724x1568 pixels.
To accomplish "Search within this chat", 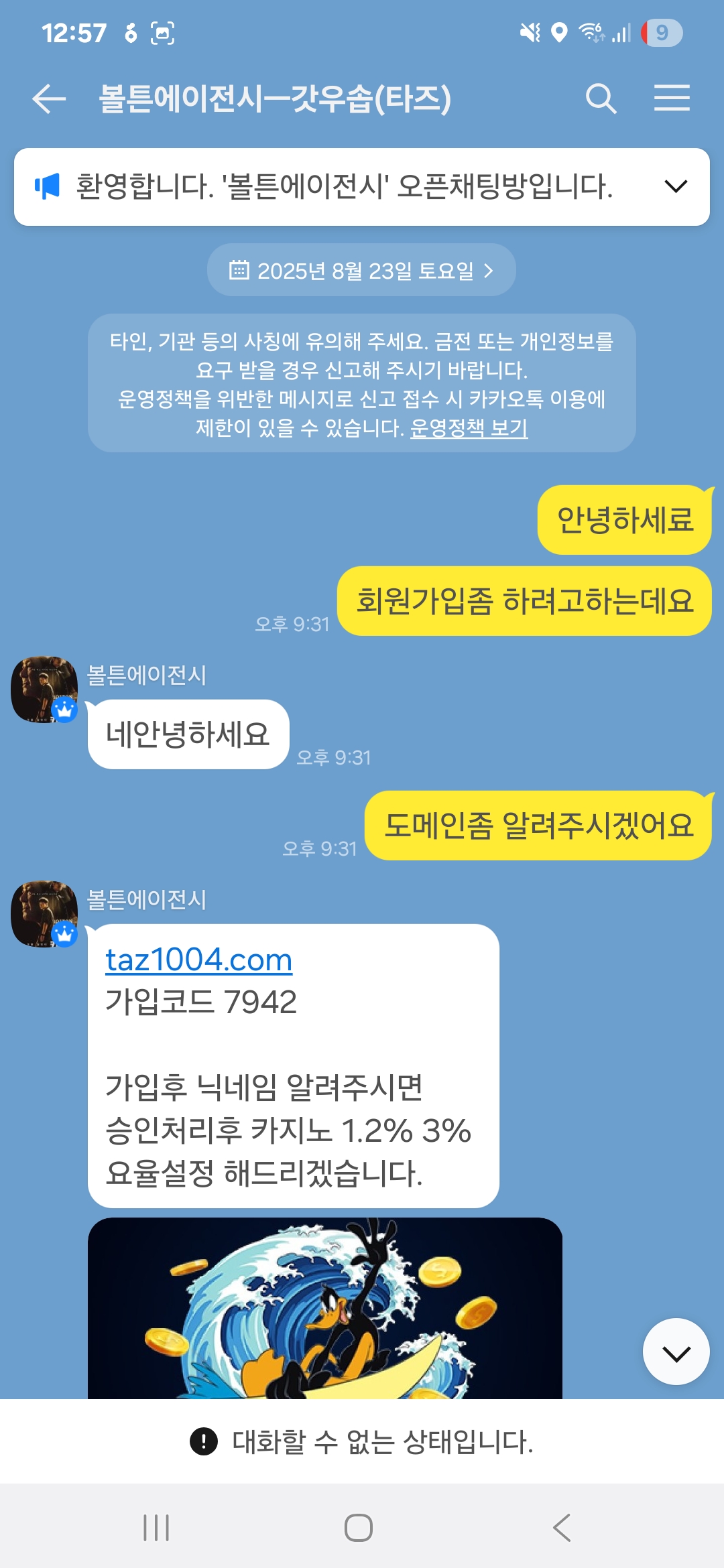I will tap(601, 99).
